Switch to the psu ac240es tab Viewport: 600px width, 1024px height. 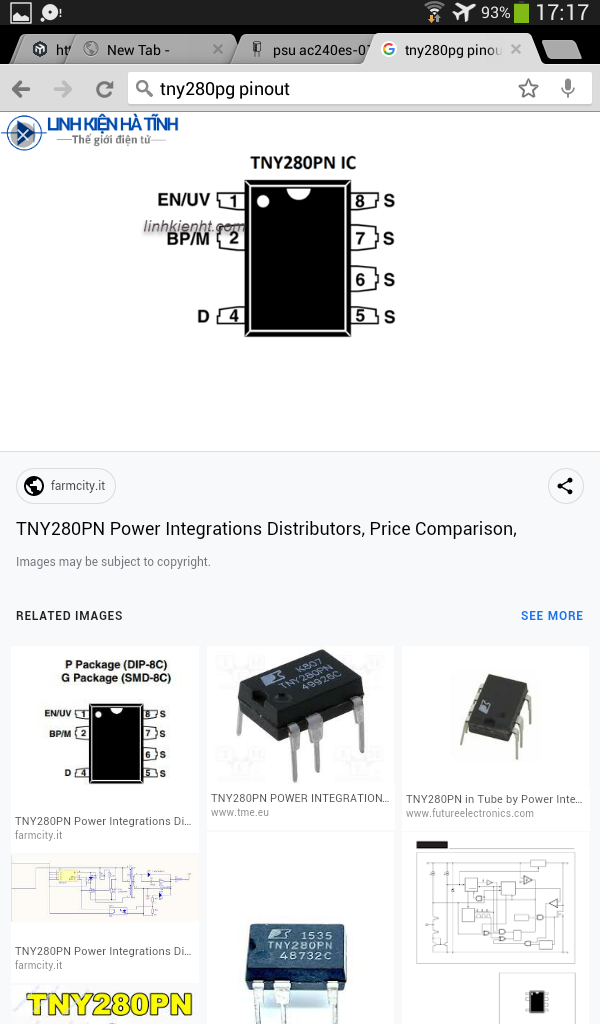tap(305, 49)
